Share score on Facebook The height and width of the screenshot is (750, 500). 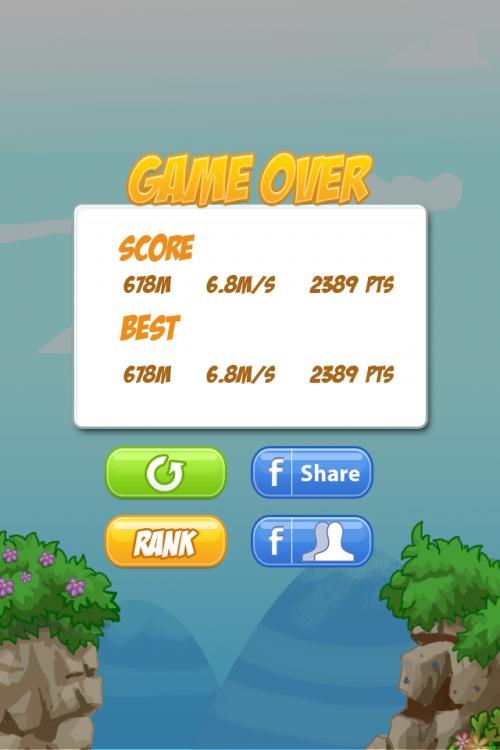(312, 473)
